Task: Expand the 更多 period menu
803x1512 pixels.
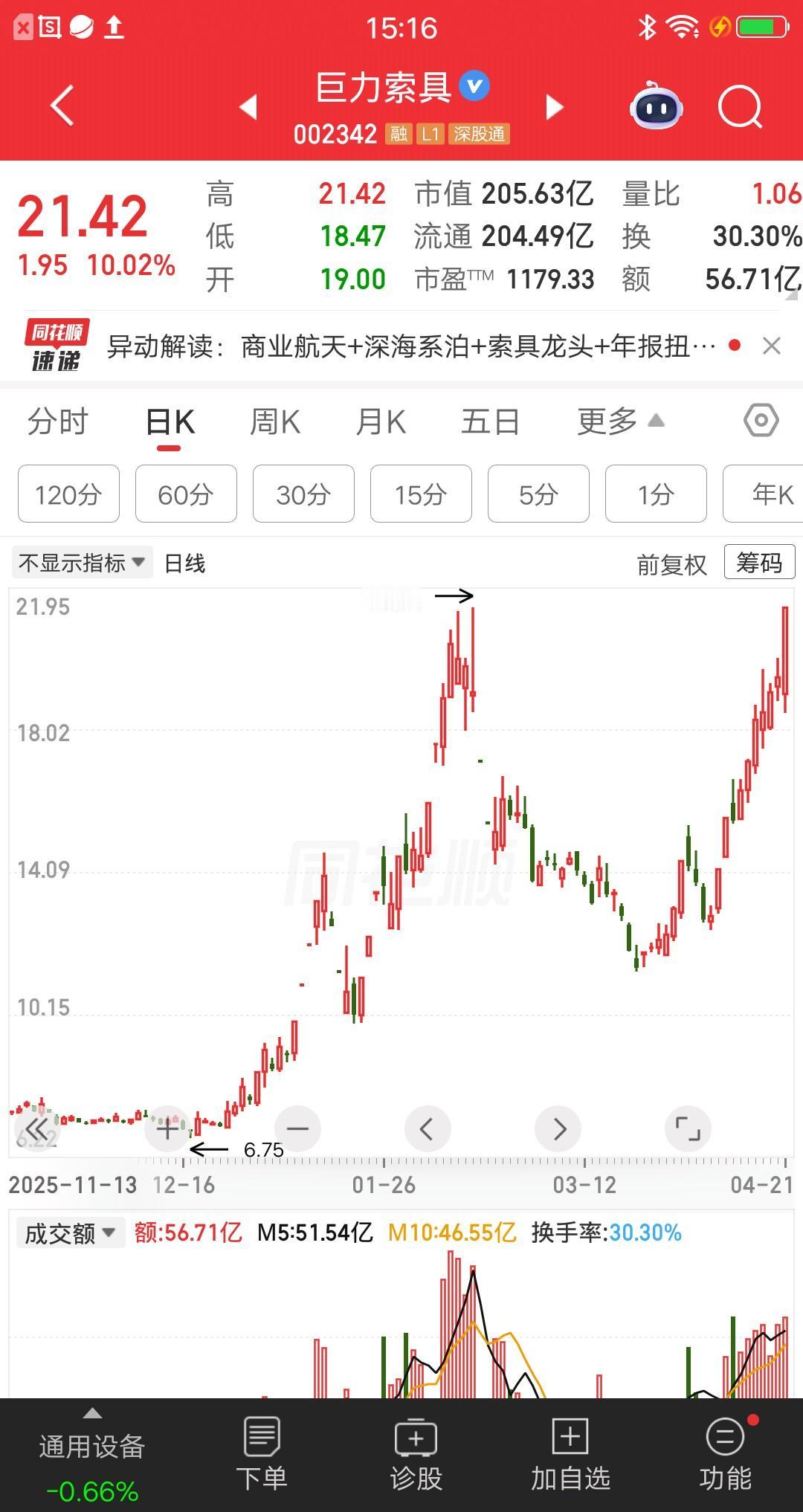Action: point(618,420)
